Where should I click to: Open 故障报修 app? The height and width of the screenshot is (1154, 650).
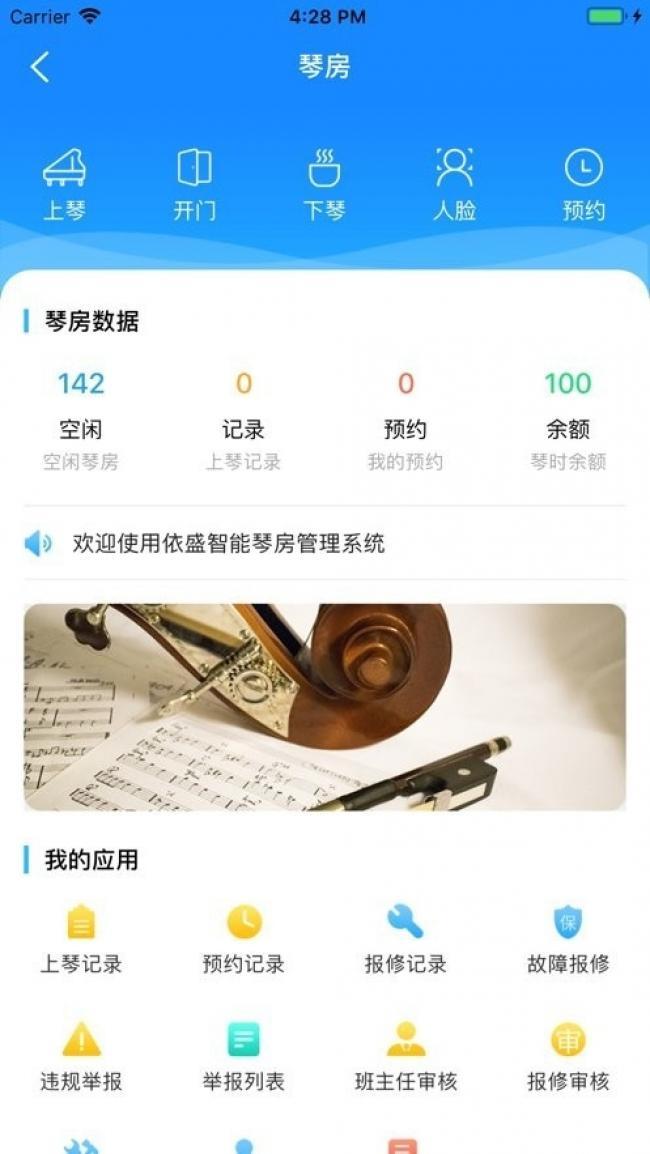[x=568, y=940]
